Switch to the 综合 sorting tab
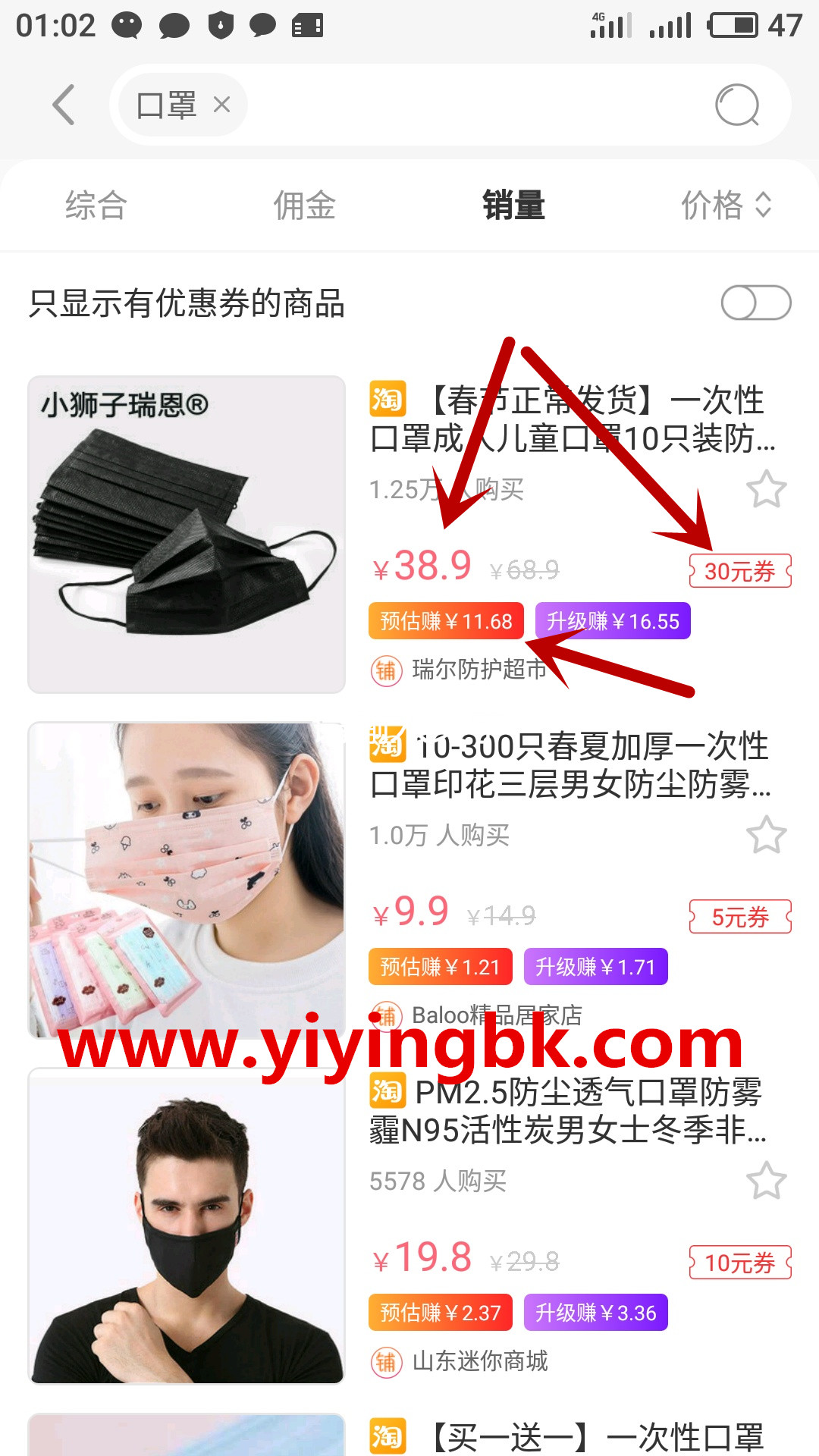Screen dimensions: 819x1456 pos(96,206)
